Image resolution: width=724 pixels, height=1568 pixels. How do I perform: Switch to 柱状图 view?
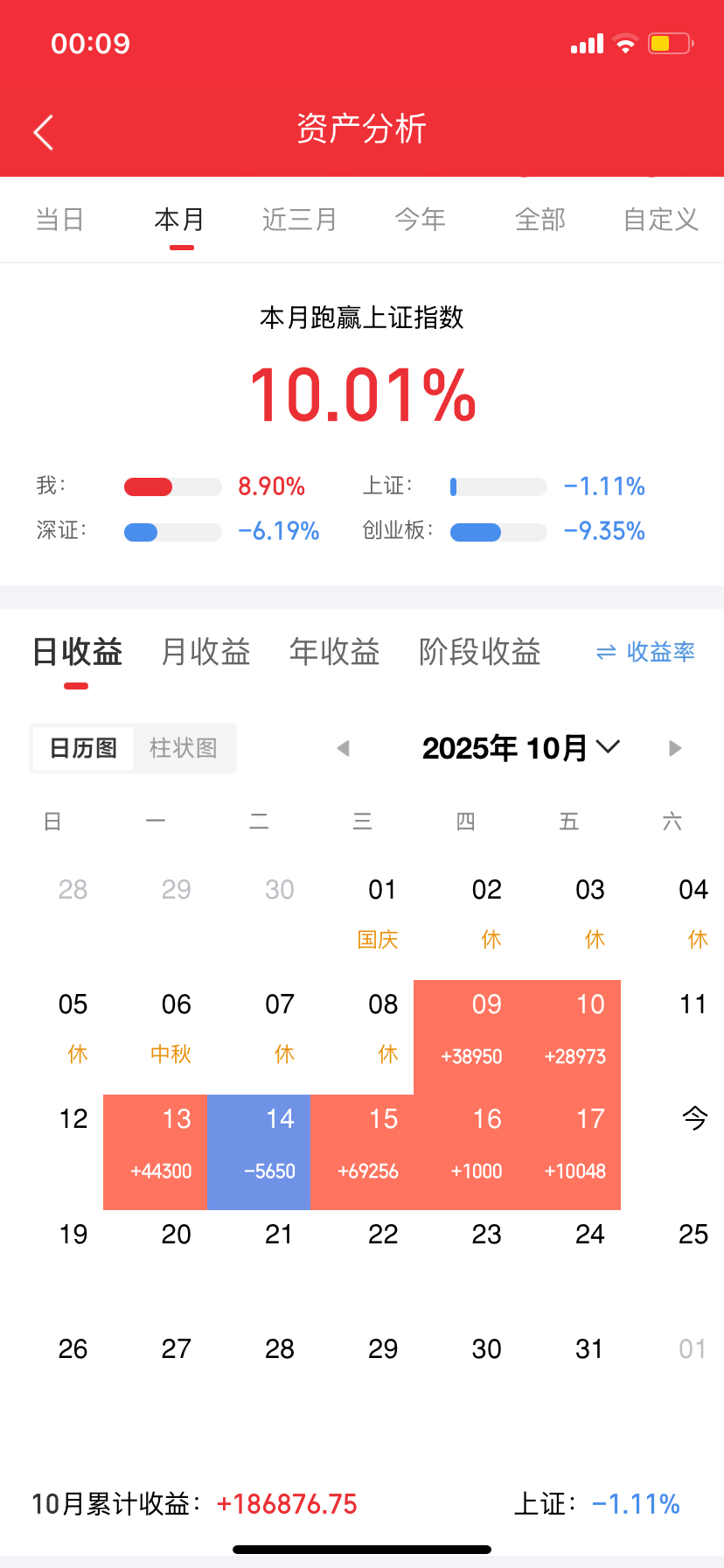[x=183, y=748]
